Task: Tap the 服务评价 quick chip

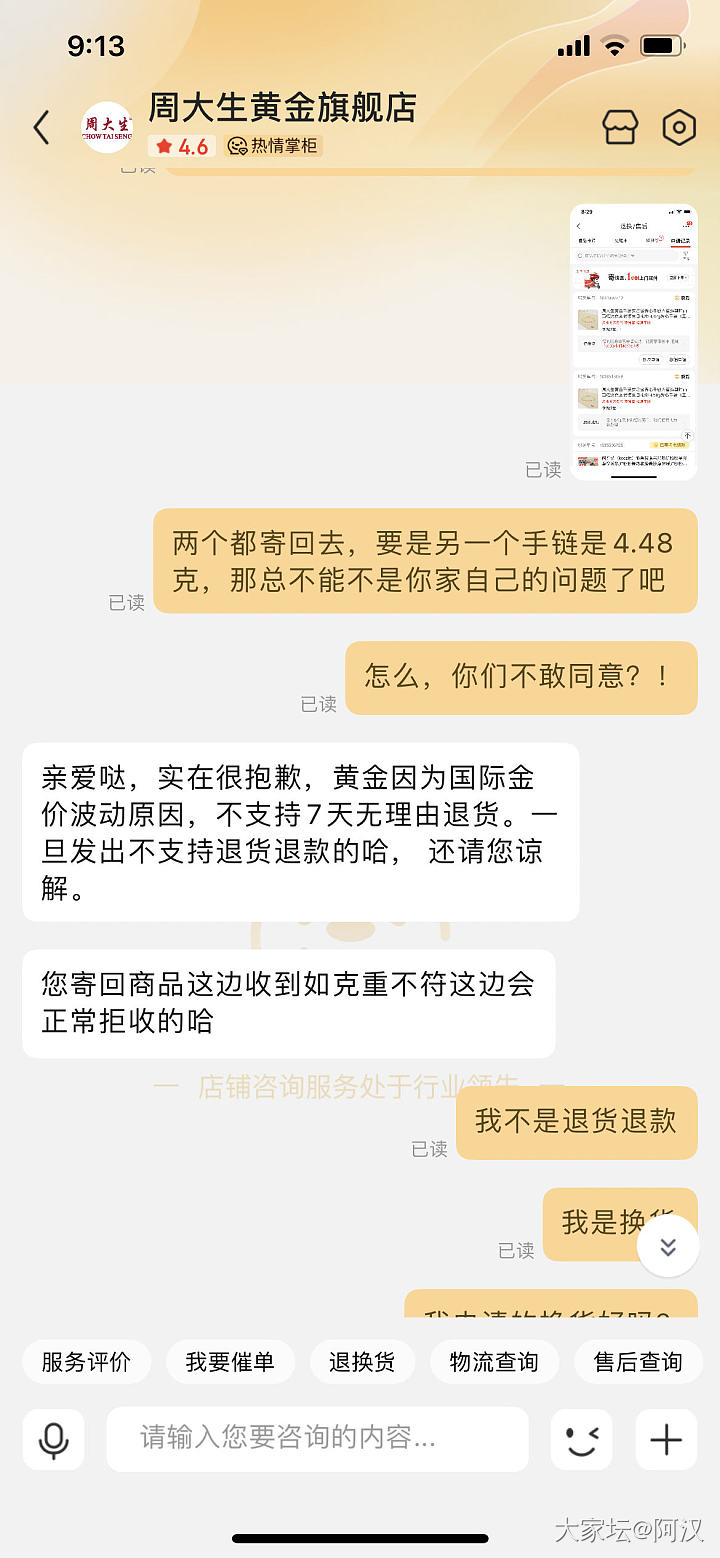Action: [x=86, y=1362]
